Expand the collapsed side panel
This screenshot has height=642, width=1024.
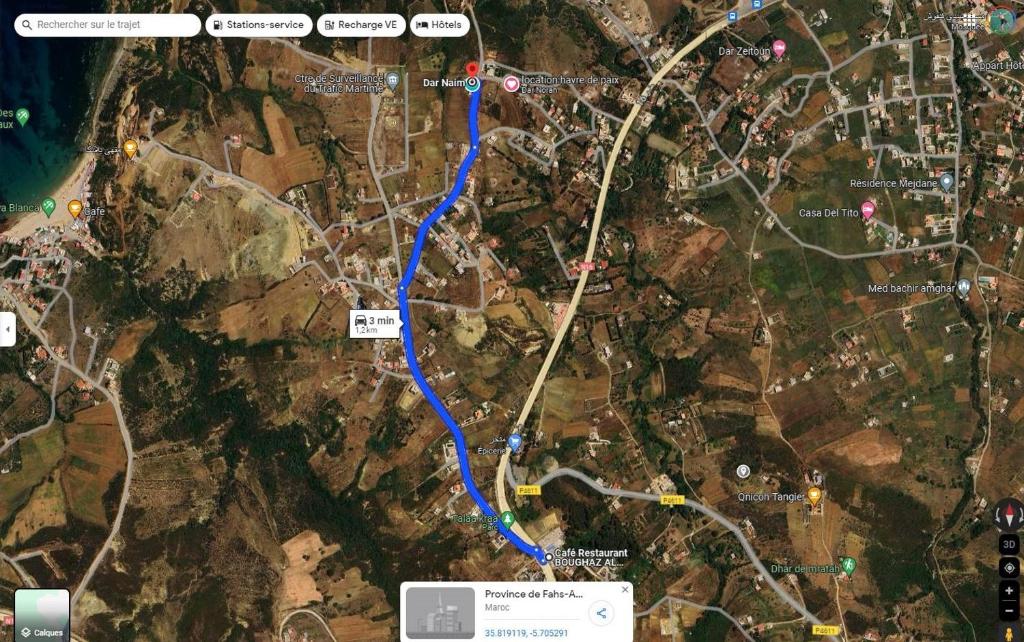pos(7,328)
